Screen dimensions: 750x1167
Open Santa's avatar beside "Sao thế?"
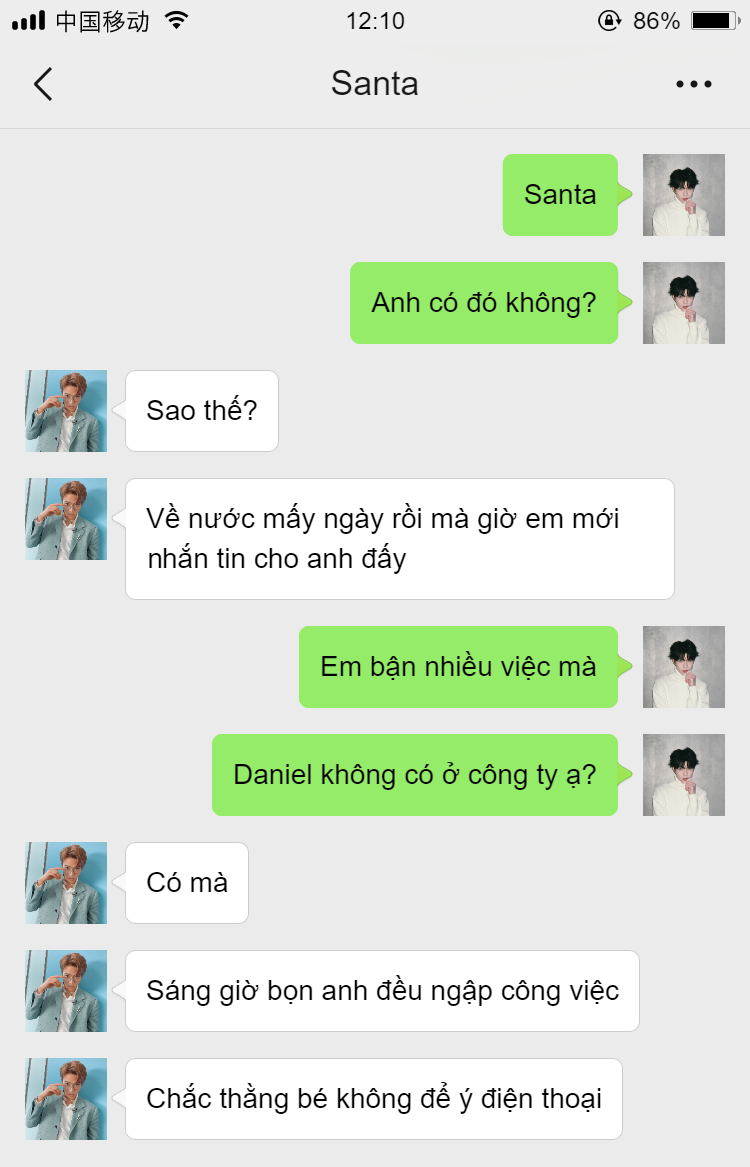[x=66, y=411]
